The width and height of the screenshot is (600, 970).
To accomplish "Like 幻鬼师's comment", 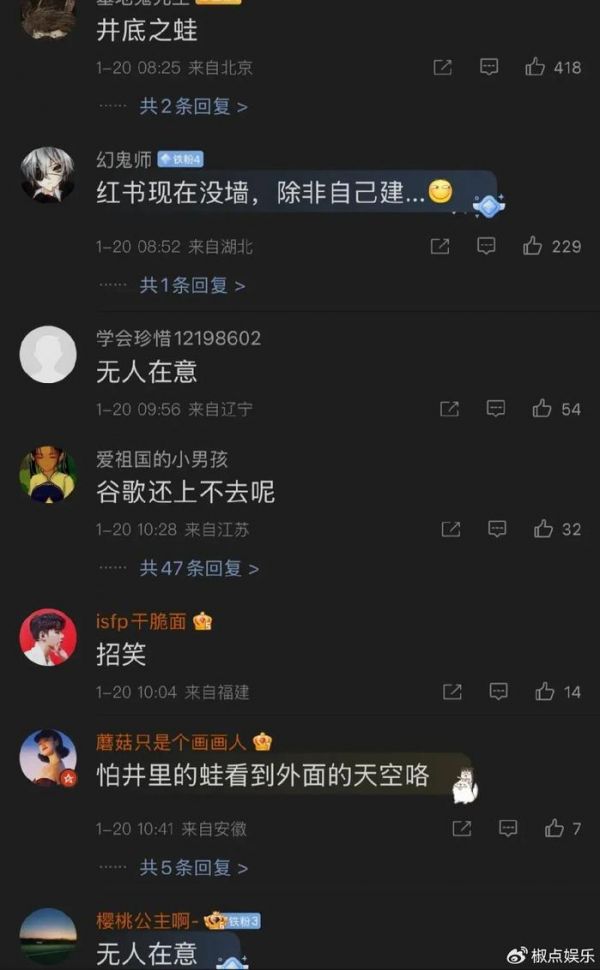I will click(x=533, y=245).
